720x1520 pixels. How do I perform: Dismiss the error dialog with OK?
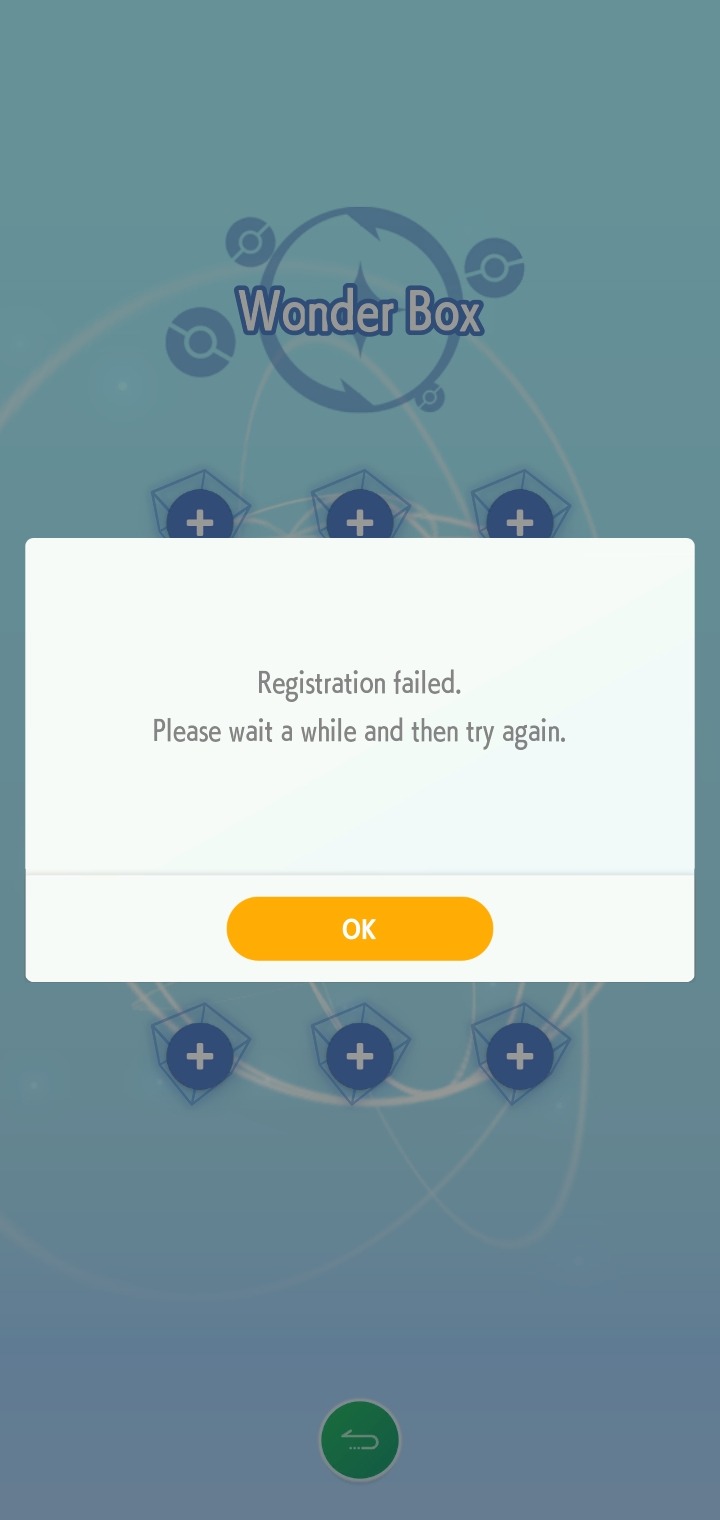pos(359,929)
